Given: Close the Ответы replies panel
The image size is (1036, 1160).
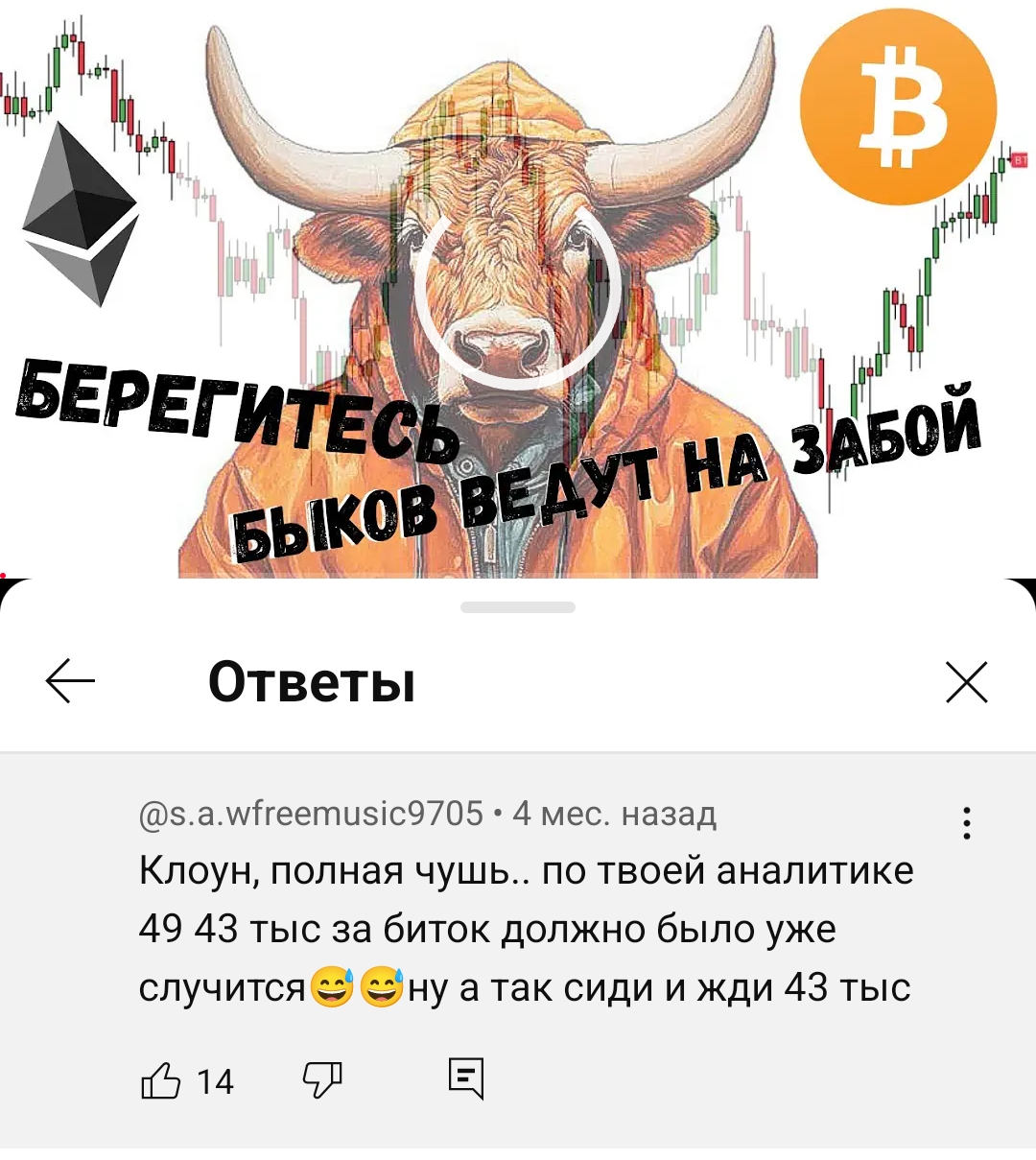Looking at the screenshot, I should (x=966, y=682).
